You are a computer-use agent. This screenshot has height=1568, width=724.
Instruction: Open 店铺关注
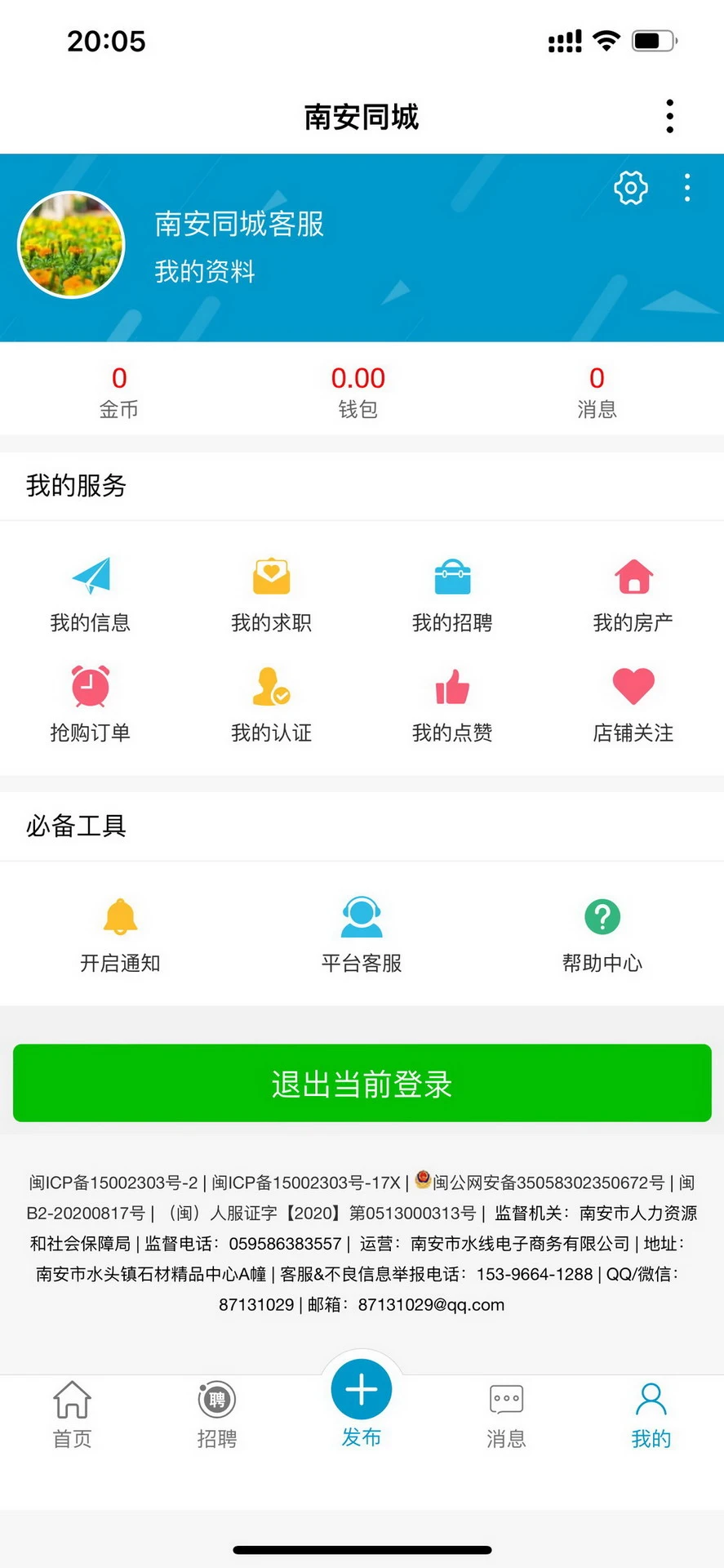click(633, 703)
